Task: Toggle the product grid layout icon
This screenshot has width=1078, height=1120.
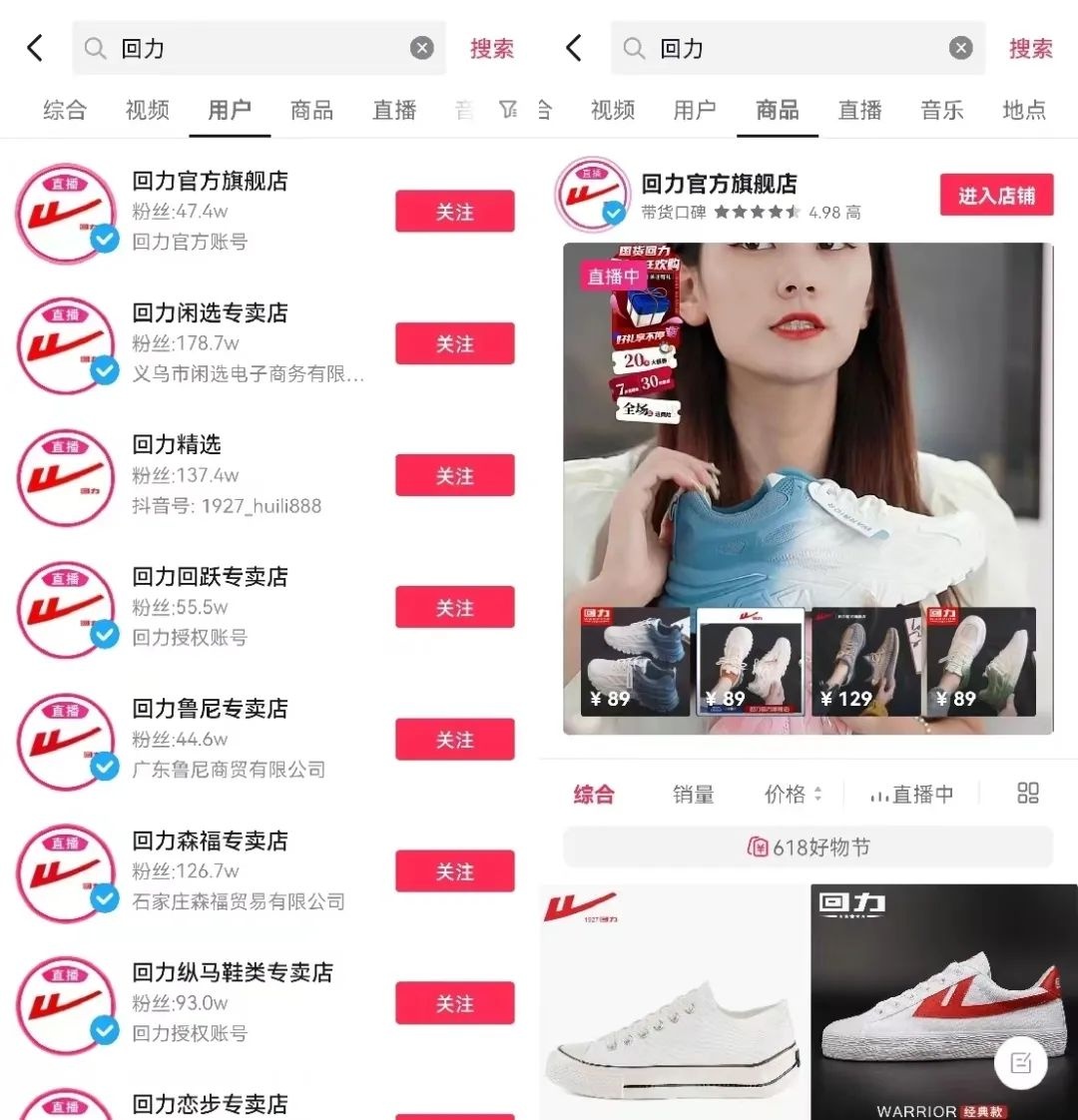Action: [x=1028, y=793]
